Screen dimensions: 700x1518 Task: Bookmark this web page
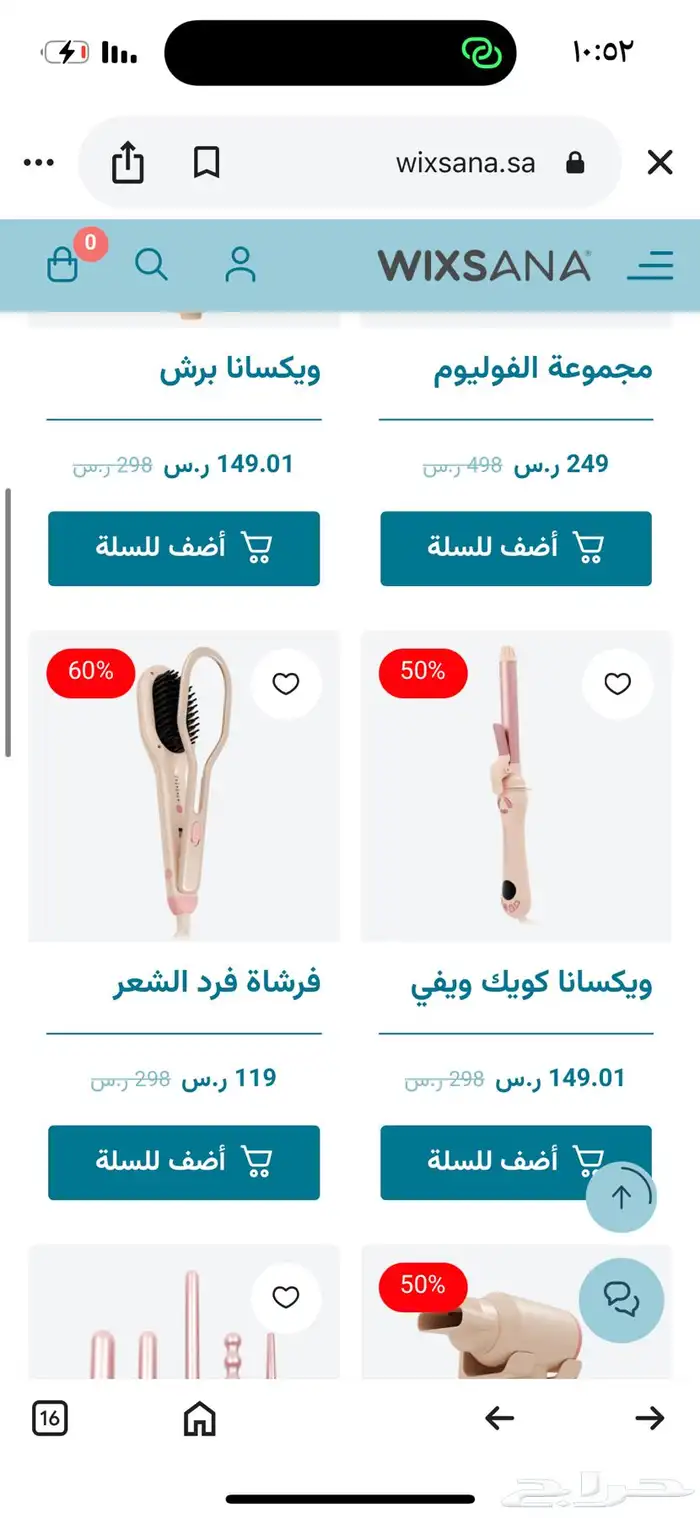[x=206, y=163]
